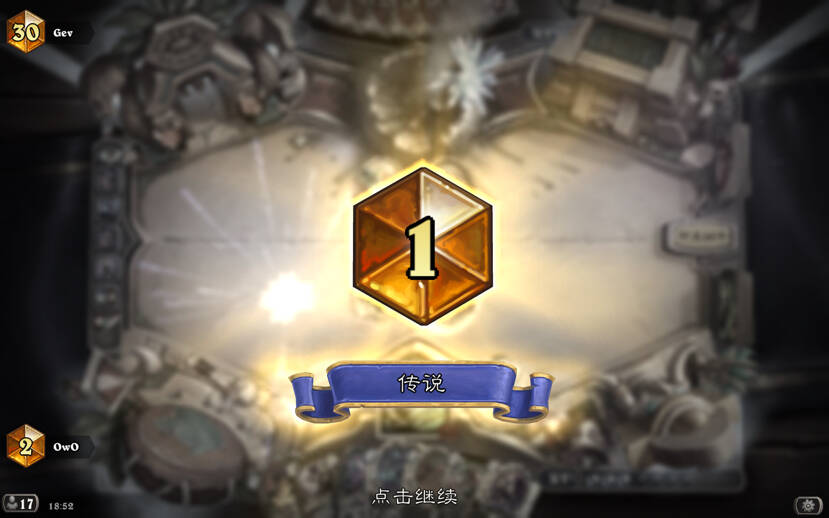829x518 pixels.
Task: Tap '点击继续' to continue
Action: 414,496
